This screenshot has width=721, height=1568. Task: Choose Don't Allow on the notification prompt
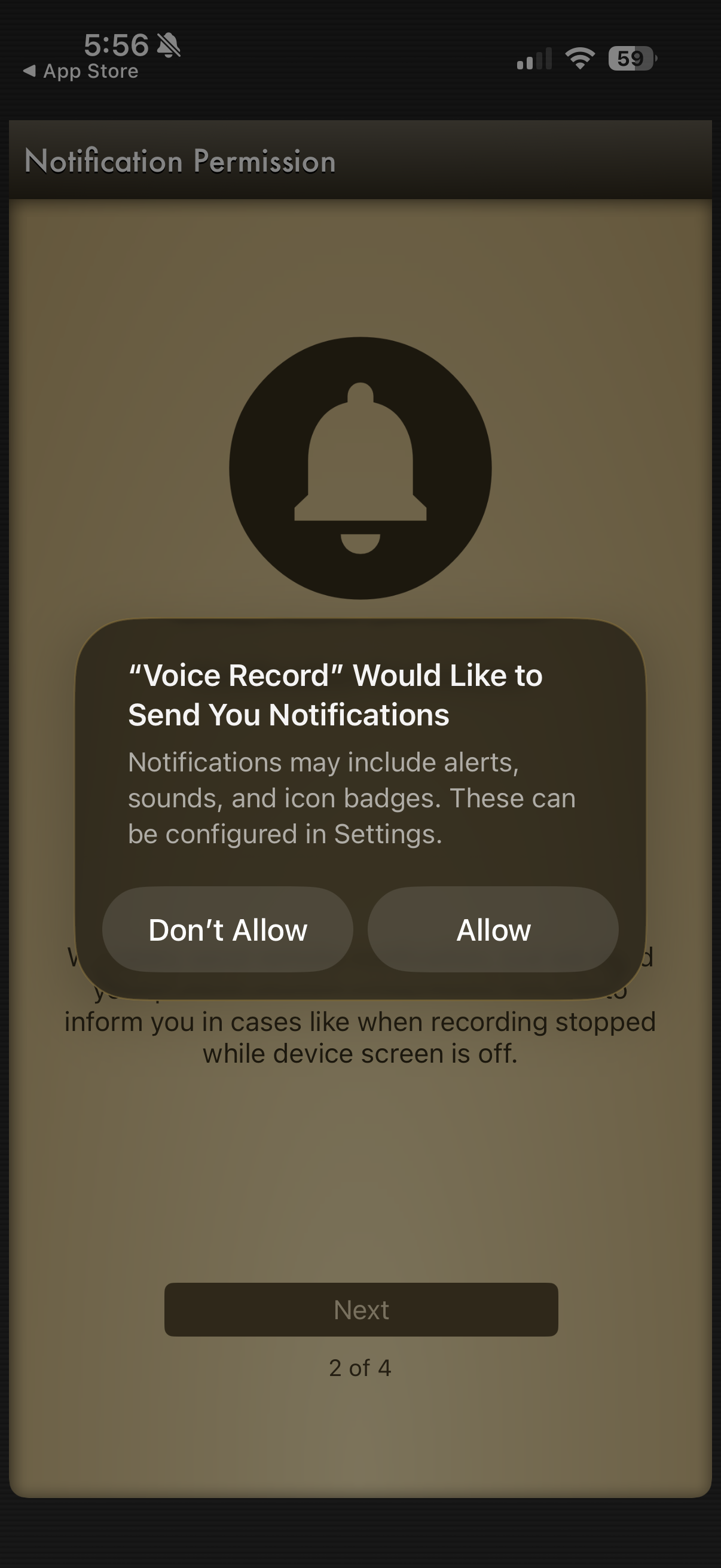pyautogui.click(x=228, y=929)
